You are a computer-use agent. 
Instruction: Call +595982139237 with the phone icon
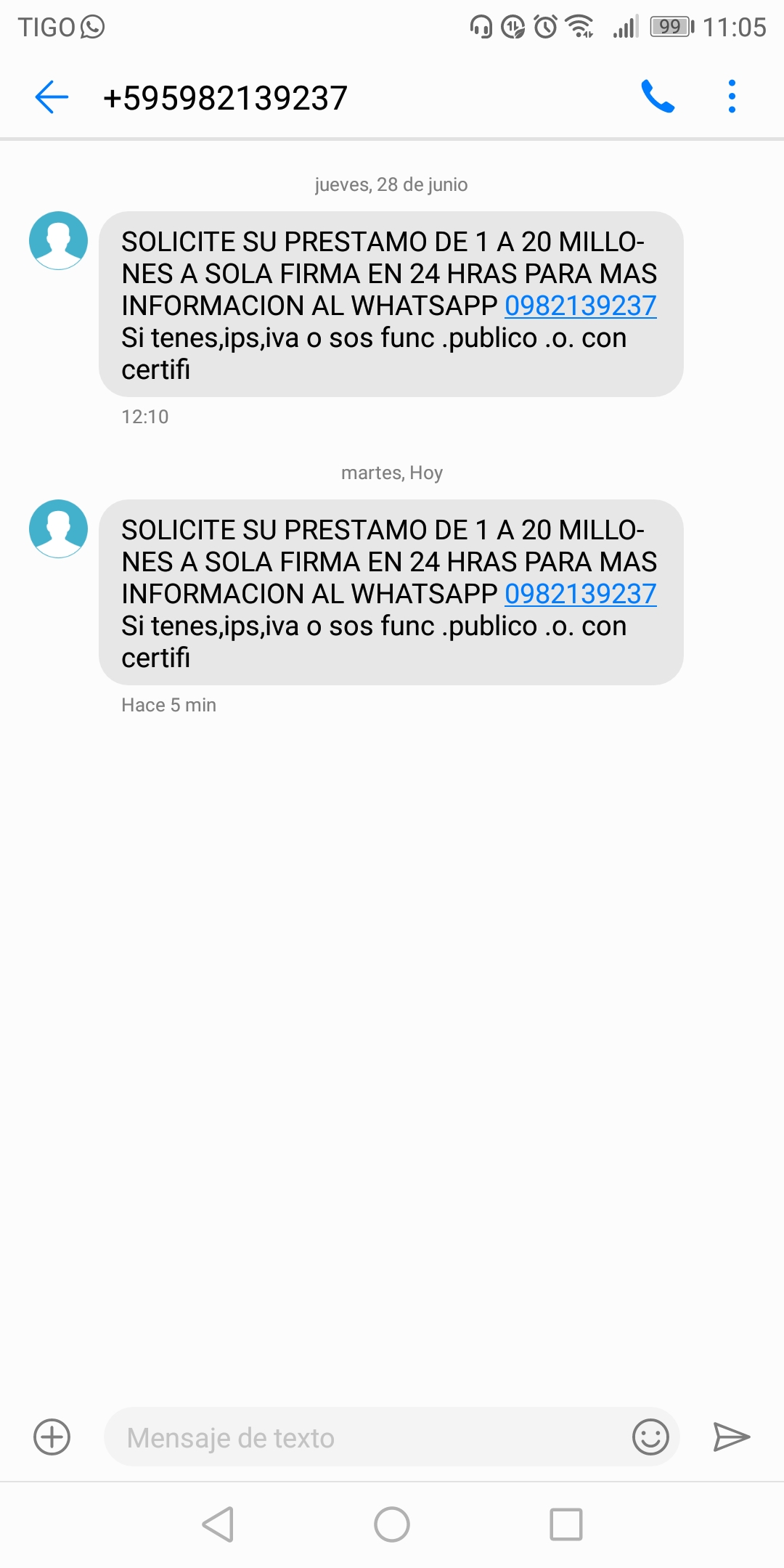pyautogui.click(x=658, y=97)
